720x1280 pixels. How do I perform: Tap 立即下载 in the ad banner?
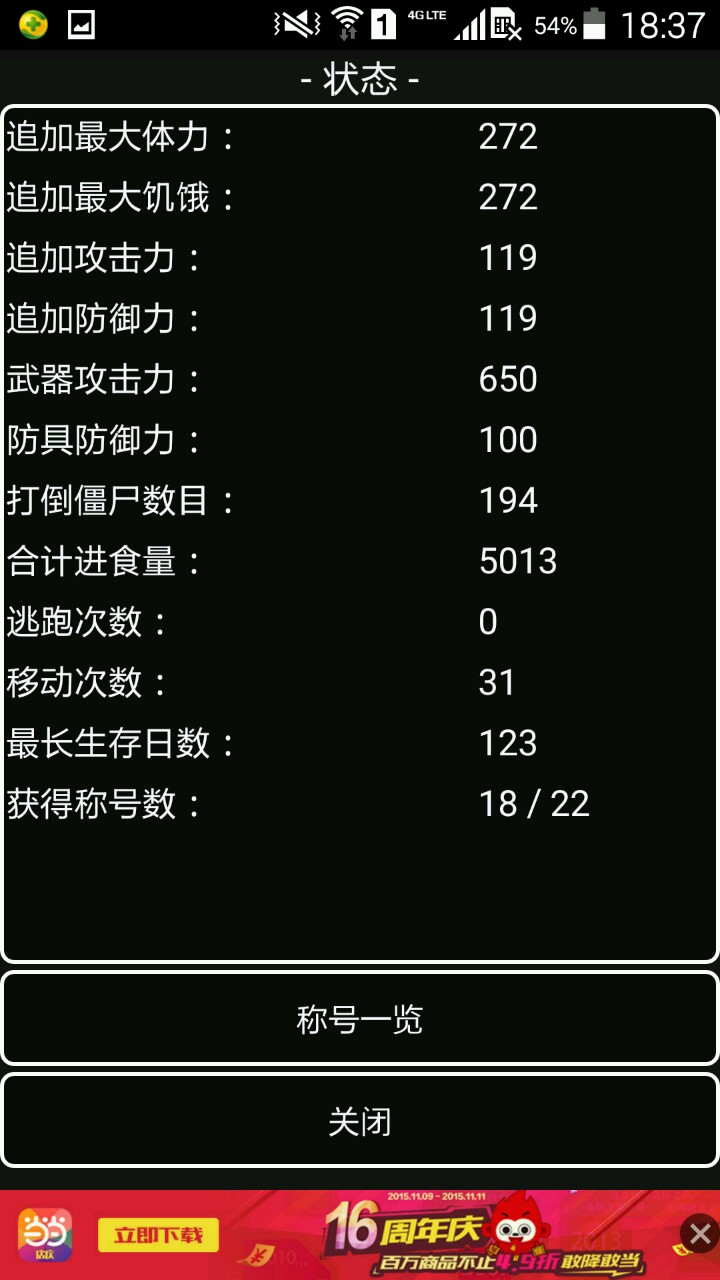(157, 1235)
